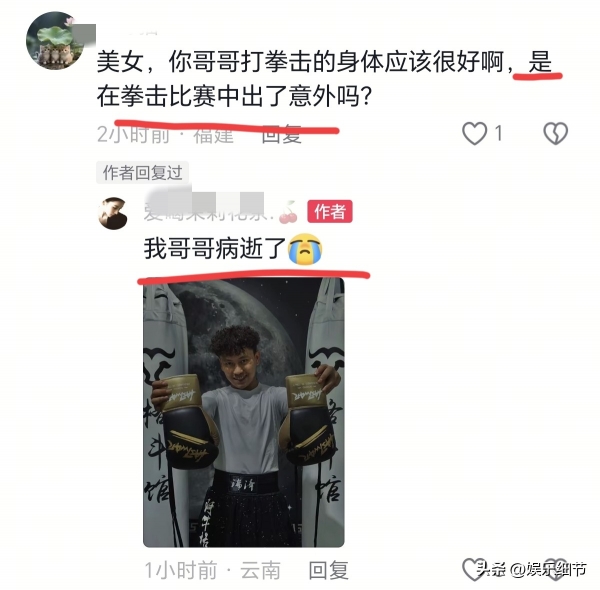The height and width of the screenshot is (590, 600).
Task: Like the comment with 1 like
Action: tap(475, 133)
